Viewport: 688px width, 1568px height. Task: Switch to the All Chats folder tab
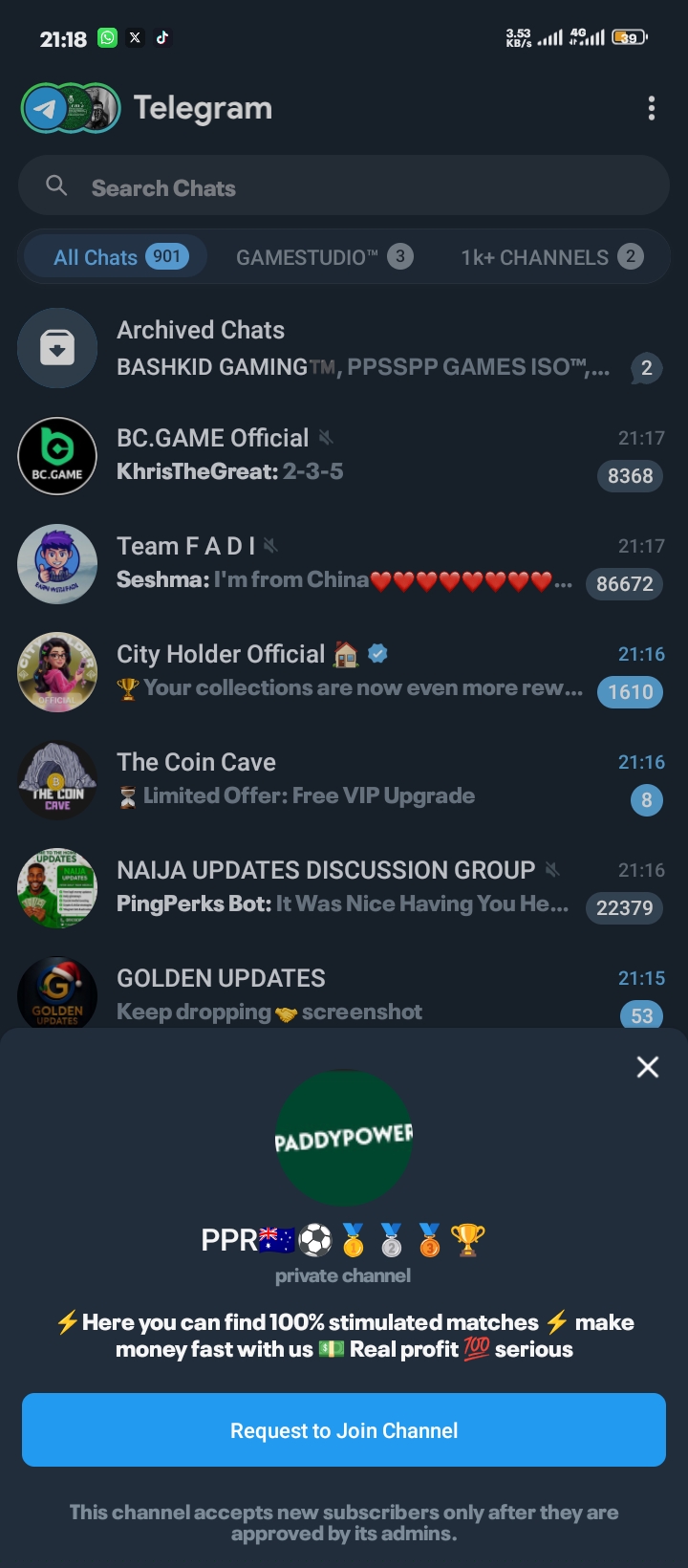click(x=117, y=257)
